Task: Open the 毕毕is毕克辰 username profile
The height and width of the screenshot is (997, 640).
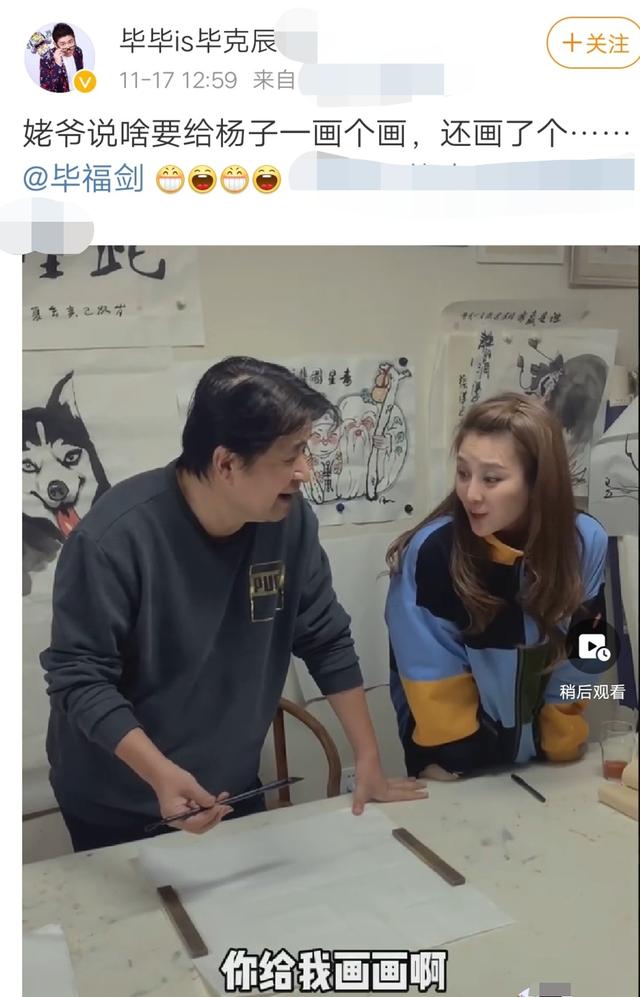Action: [197, 41]
